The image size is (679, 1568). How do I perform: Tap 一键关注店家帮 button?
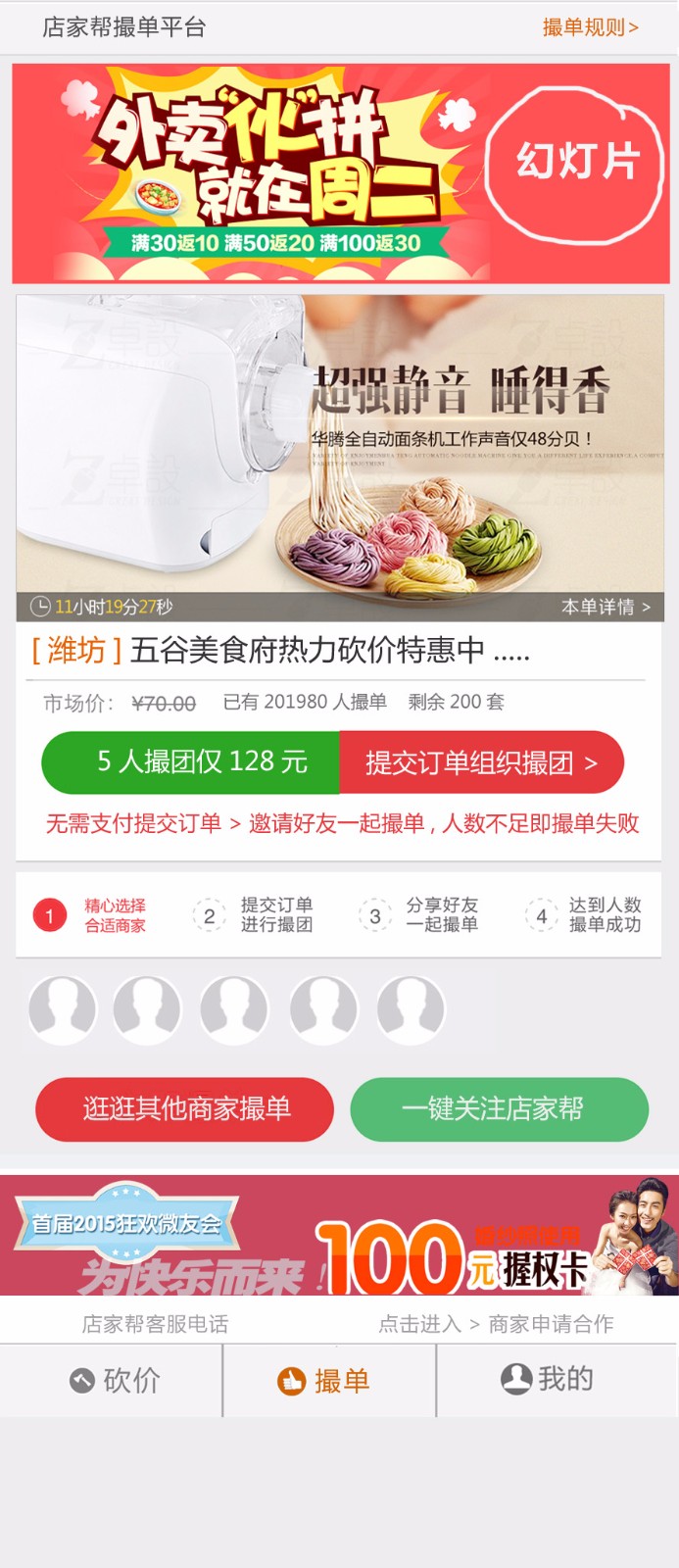coord(499,1108)
